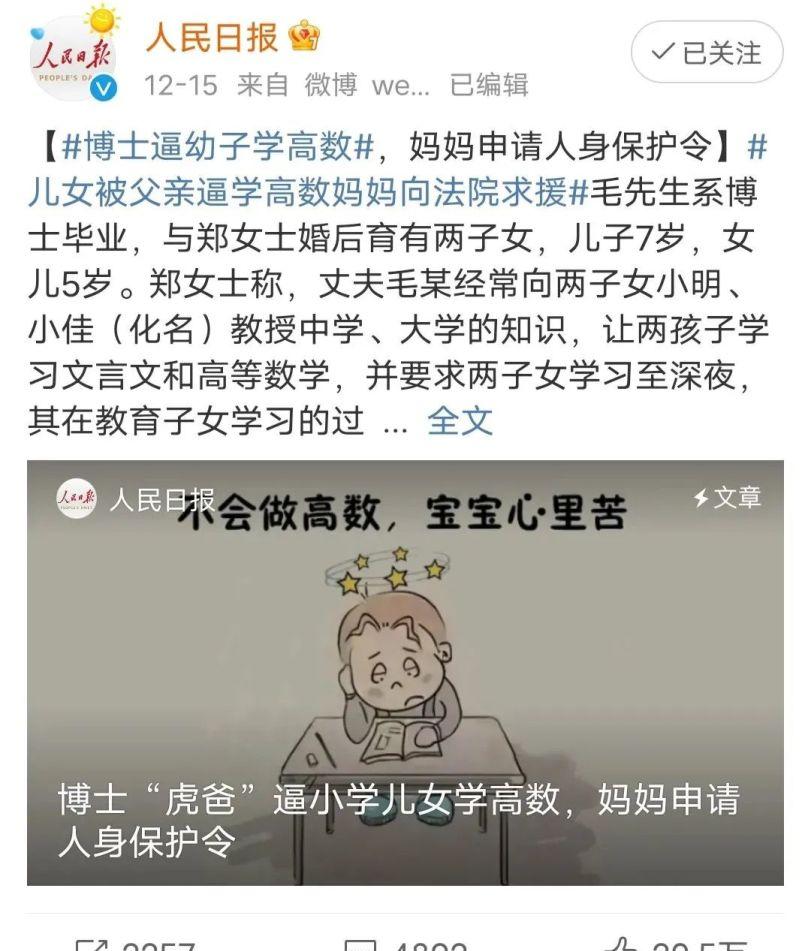
Task: Open the article card about 博士虎爸
Action: [x=404, y=672]
